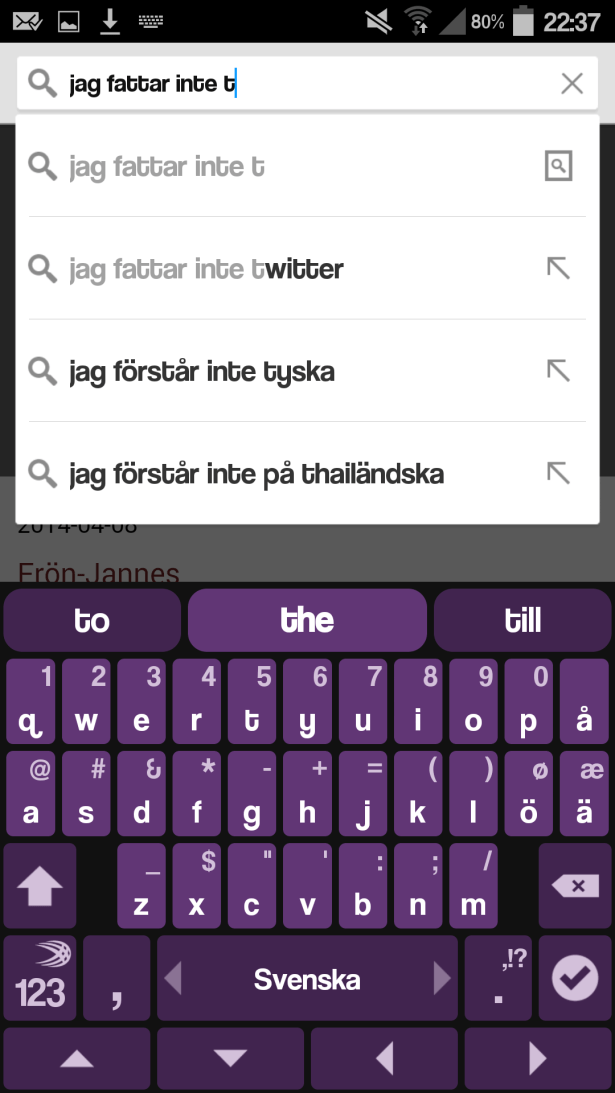
Task: Choose keyboard word prediction 'to'
Action: 92,621
